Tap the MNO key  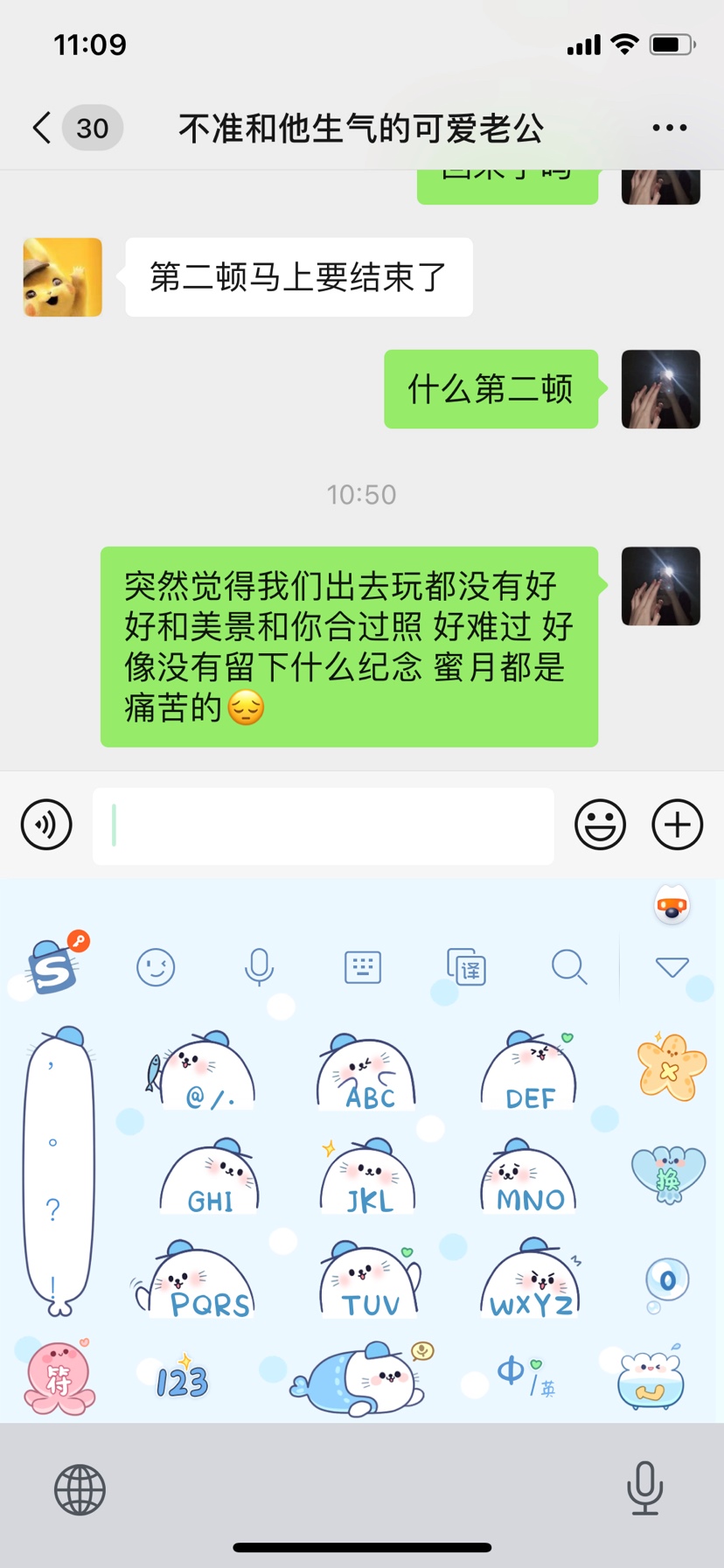[x=529, y=1179]
